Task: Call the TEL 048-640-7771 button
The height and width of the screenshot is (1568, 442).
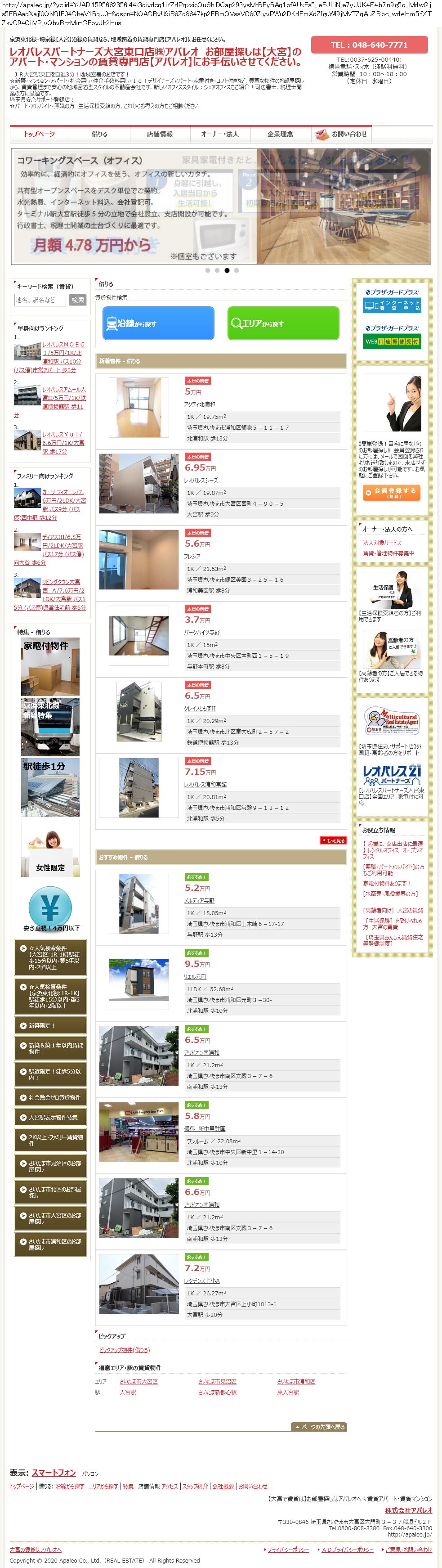Action: coord(368,45)
